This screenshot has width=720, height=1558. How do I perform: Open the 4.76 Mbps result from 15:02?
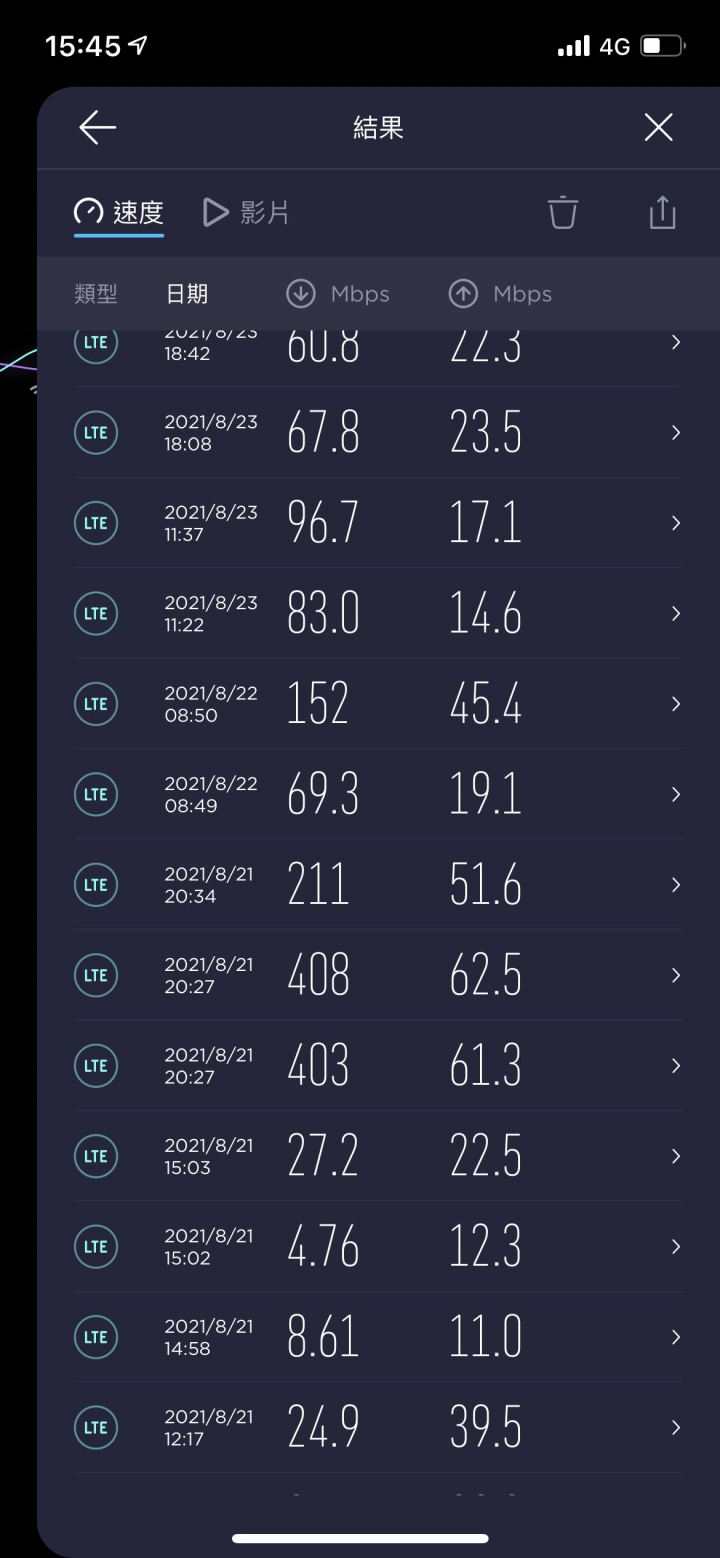[x=378, y=1247]
